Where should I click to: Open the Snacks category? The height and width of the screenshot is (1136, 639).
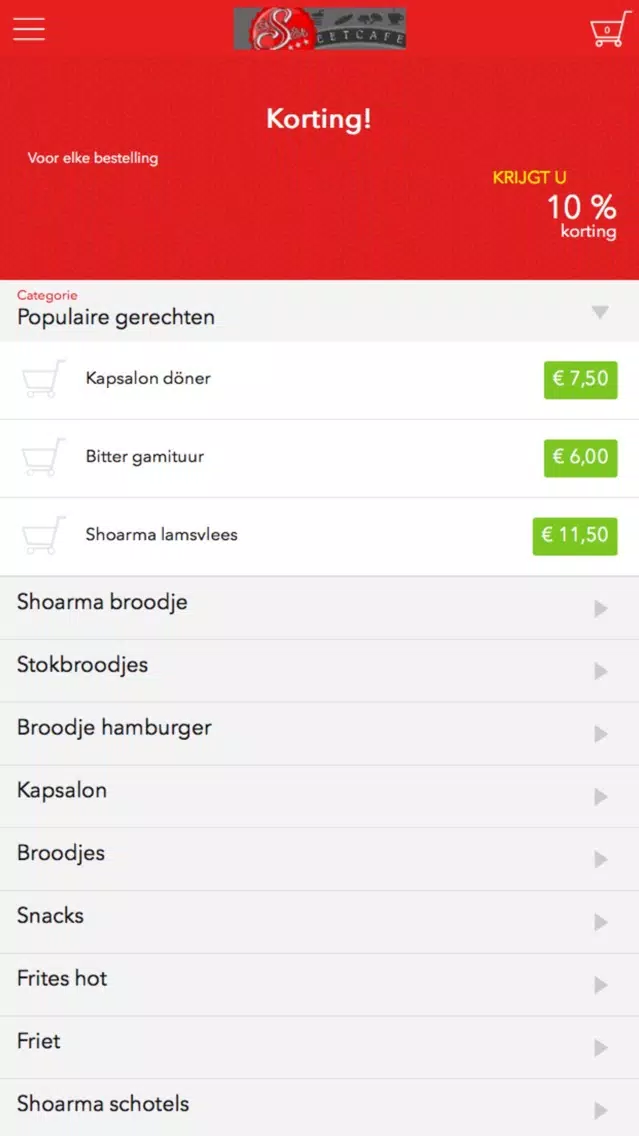(320, 922)
